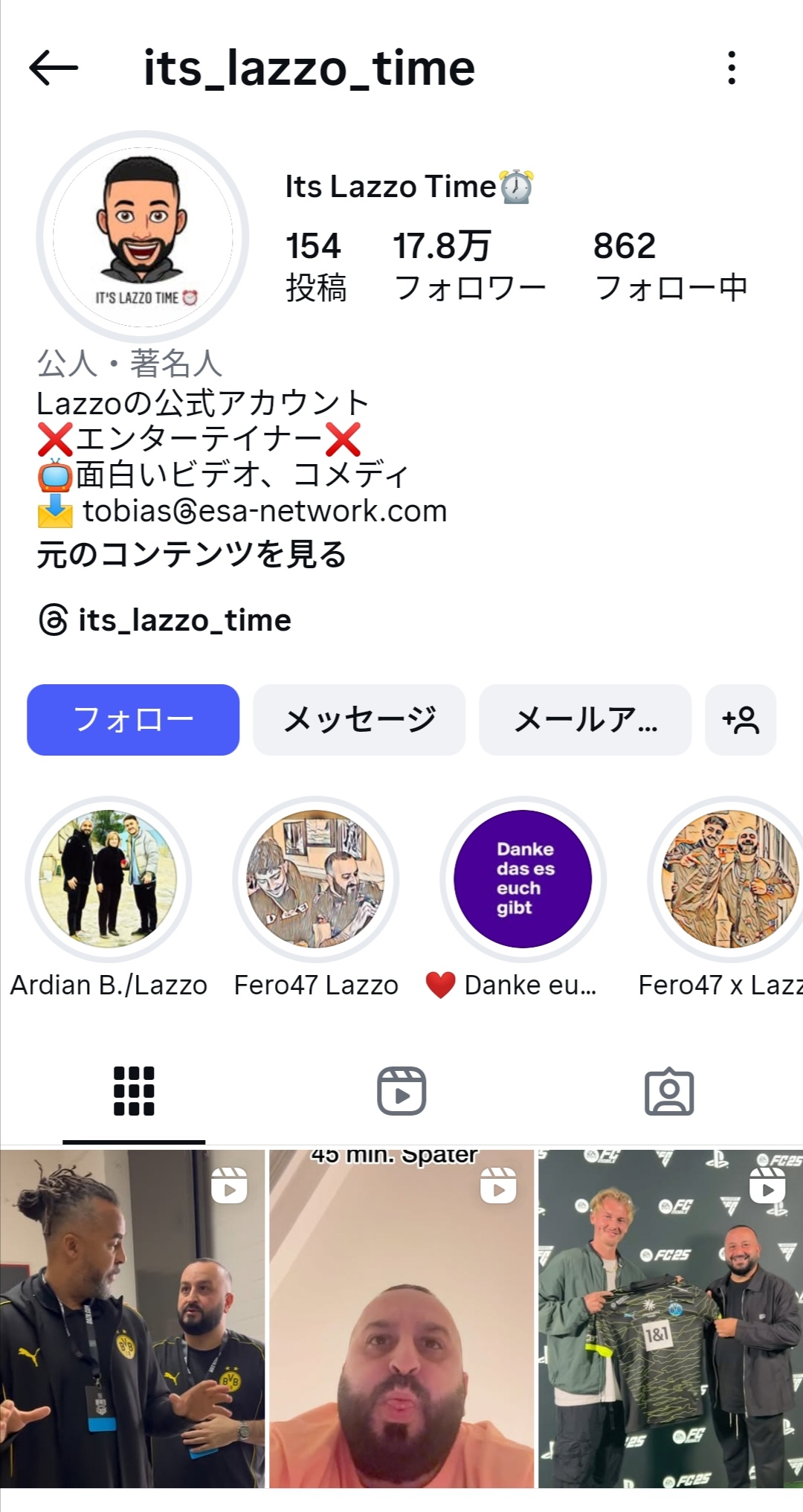Open the FC25 jersey reel
The width and height of the screenshot is (803, 1512).
click(671, 1319)
